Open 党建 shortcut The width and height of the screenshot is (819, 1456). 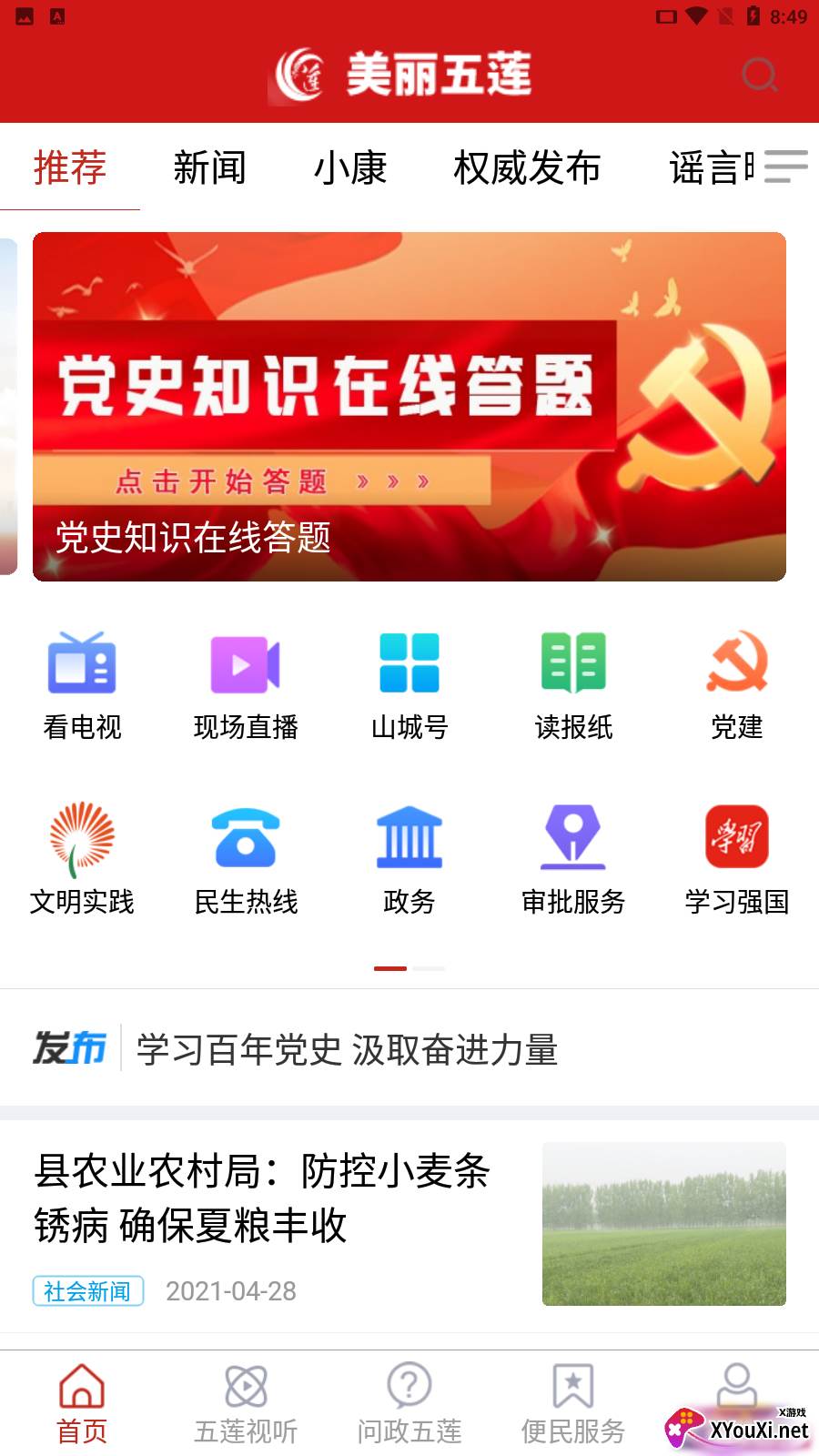coord(737,686)
